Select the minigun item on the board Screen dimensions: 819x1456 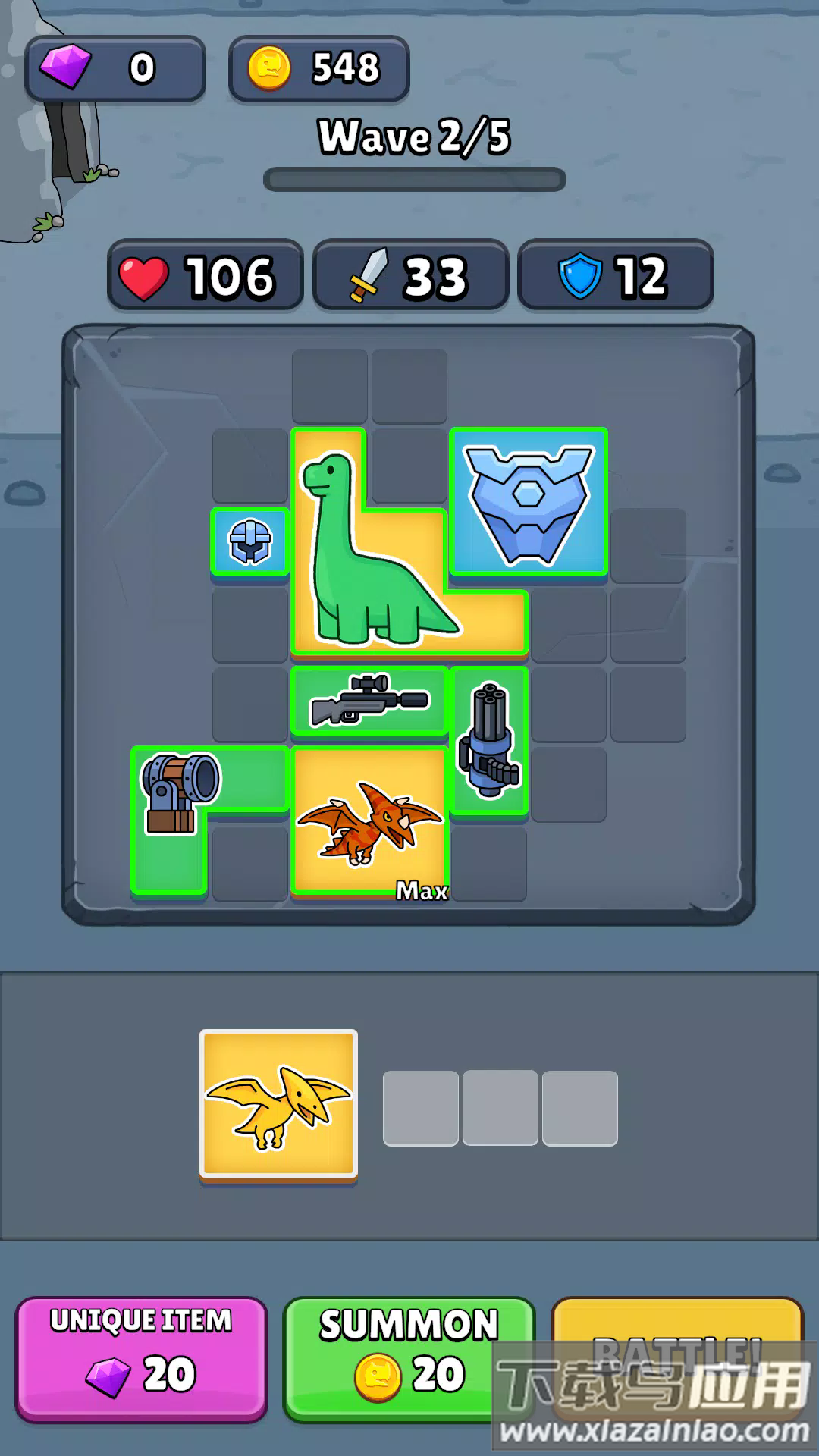click(489, 741)
